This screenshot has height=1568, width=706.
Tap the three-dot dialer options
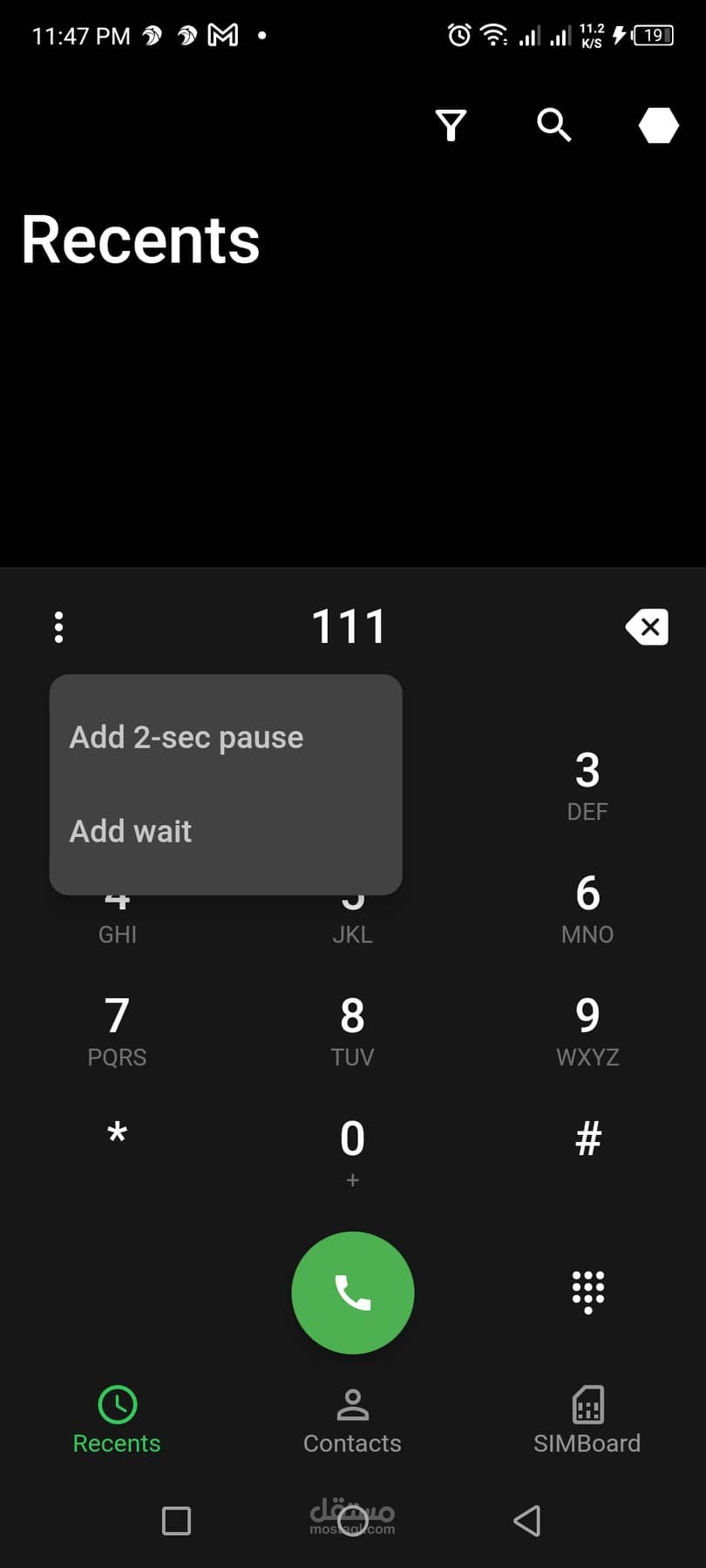click(x=58, y=627)
